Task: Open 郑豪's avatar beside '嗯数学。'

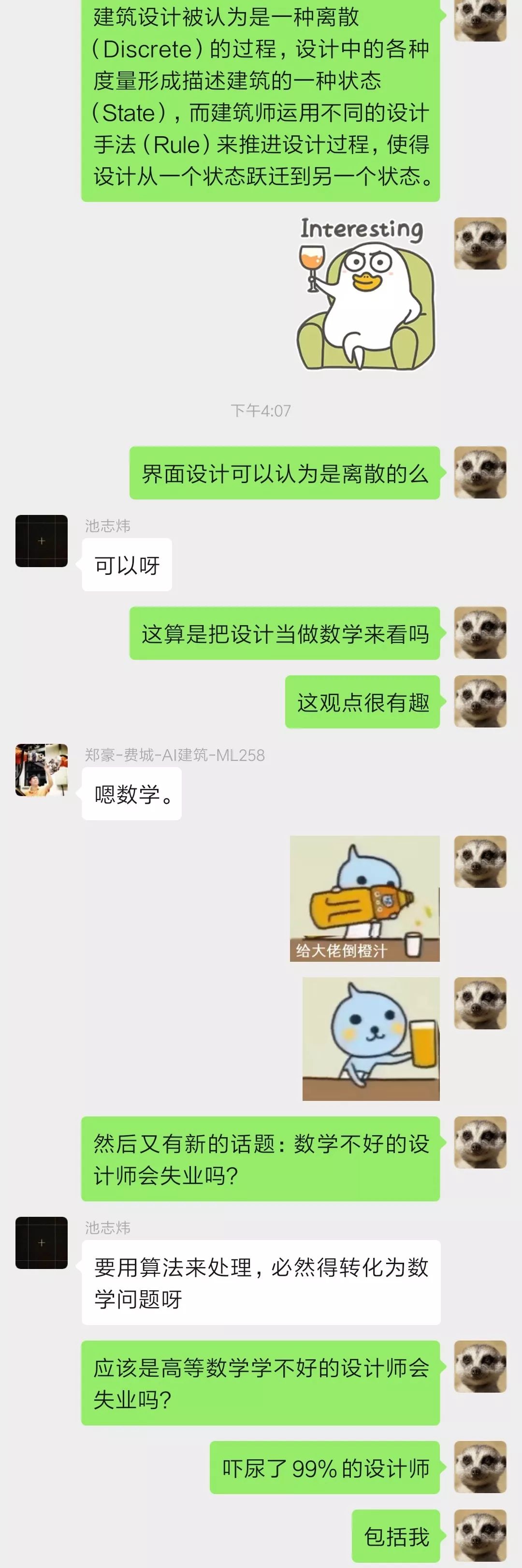Action: 42,770
